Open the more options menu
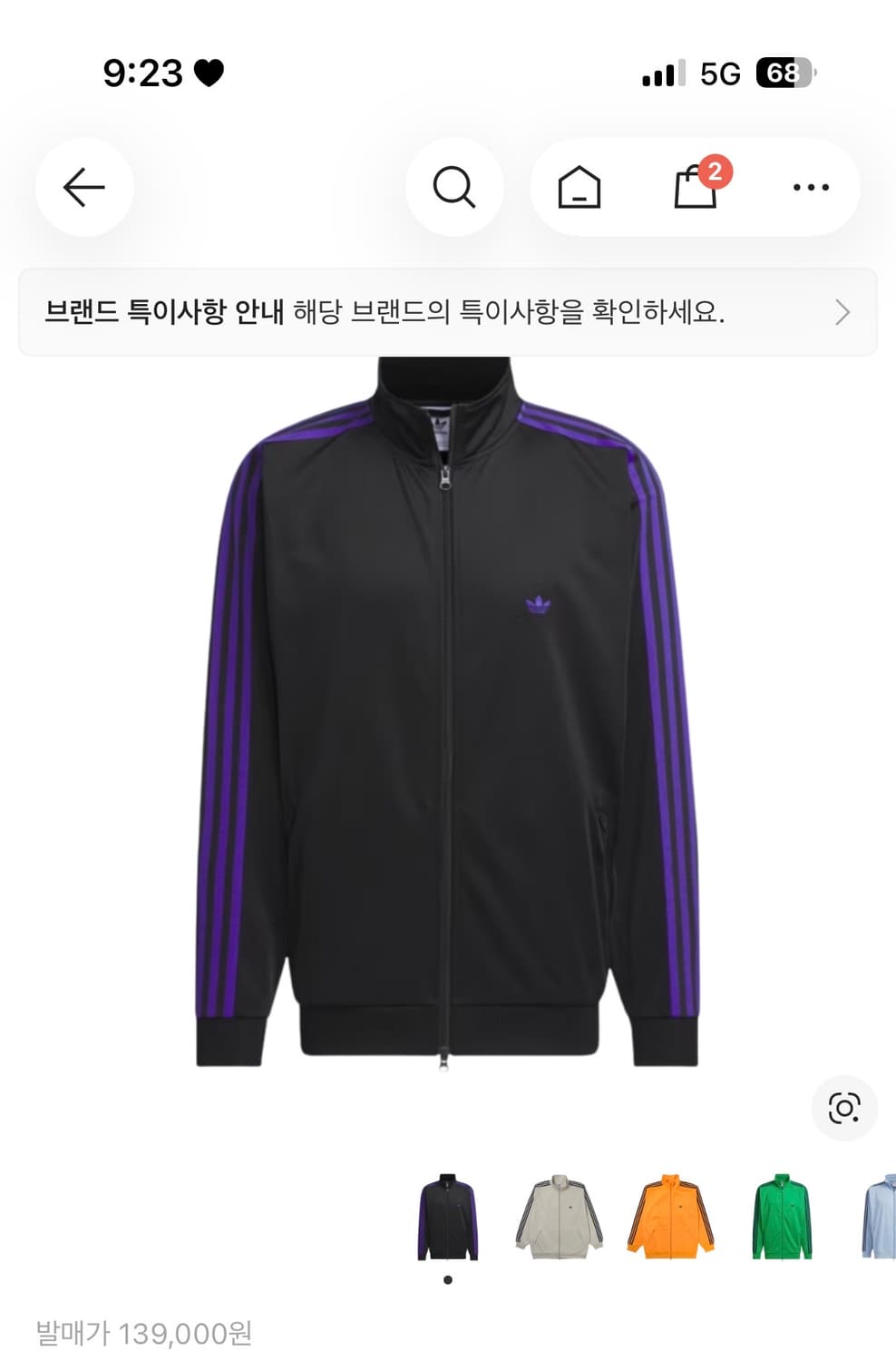The image size is (896, 1361). [x=809, y=187]
